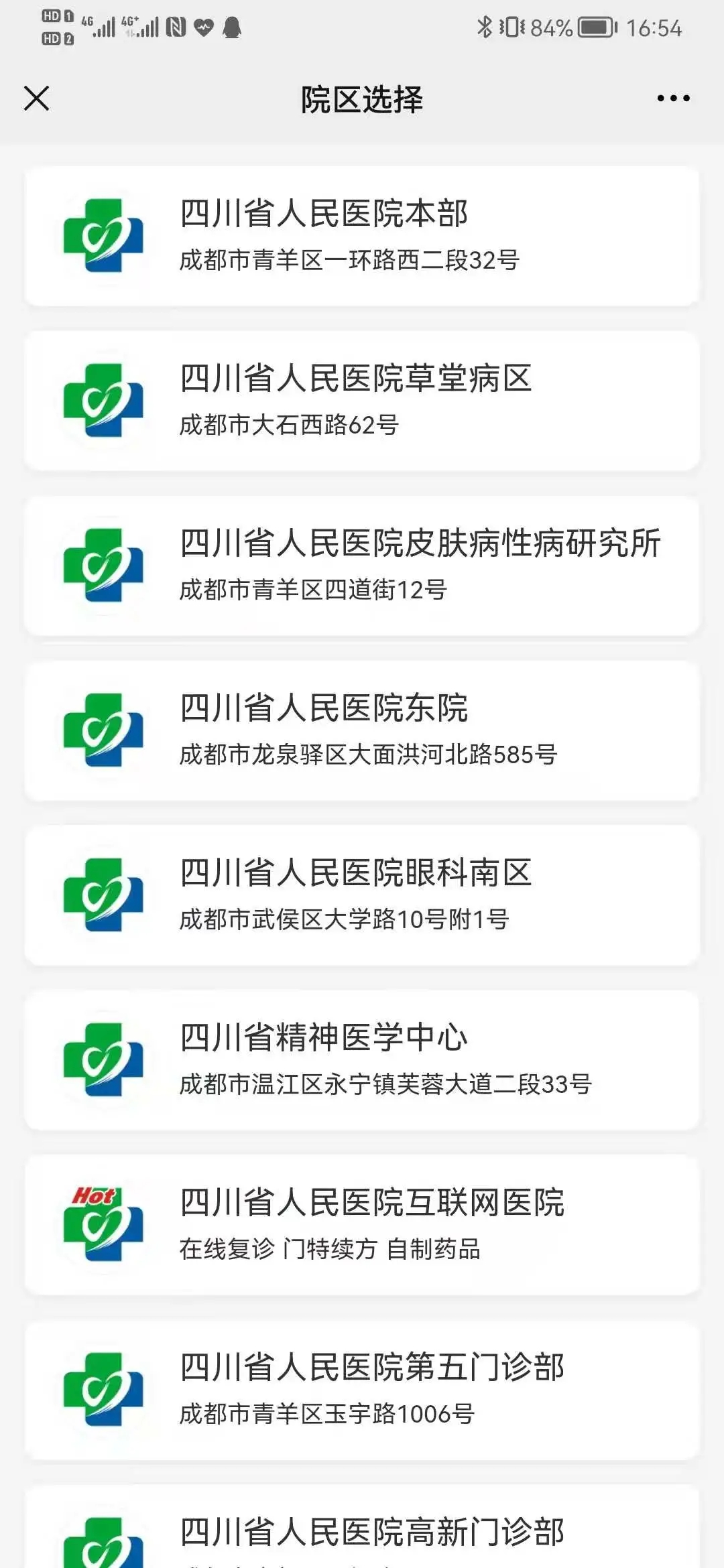724x1568 pixels.
Task: Select 四川省人民医院东院
Action: click(x=362, y=730)
